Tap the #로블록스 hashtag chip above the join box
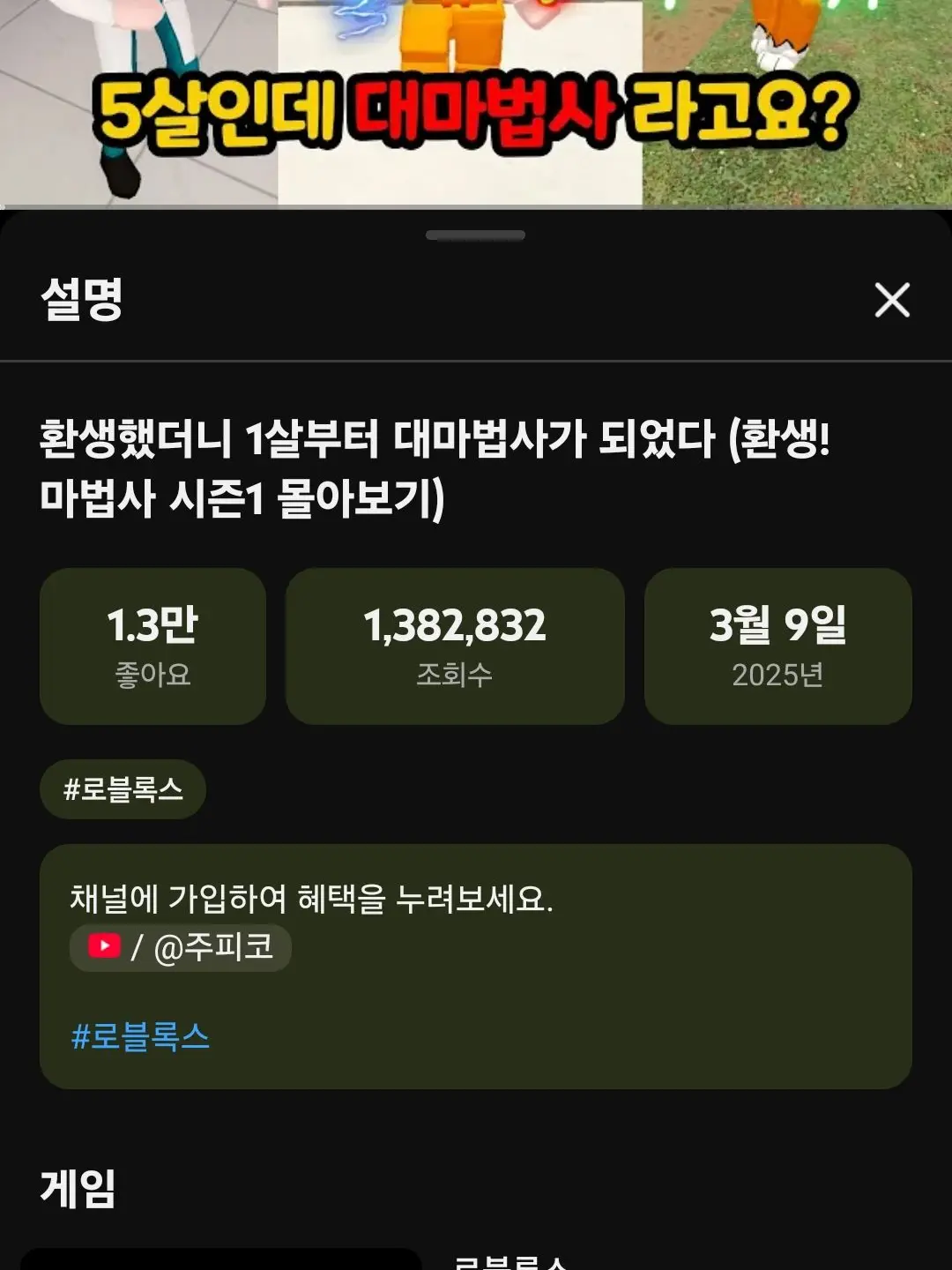This screenshot has width=952, height=1270. coord(123,789)
